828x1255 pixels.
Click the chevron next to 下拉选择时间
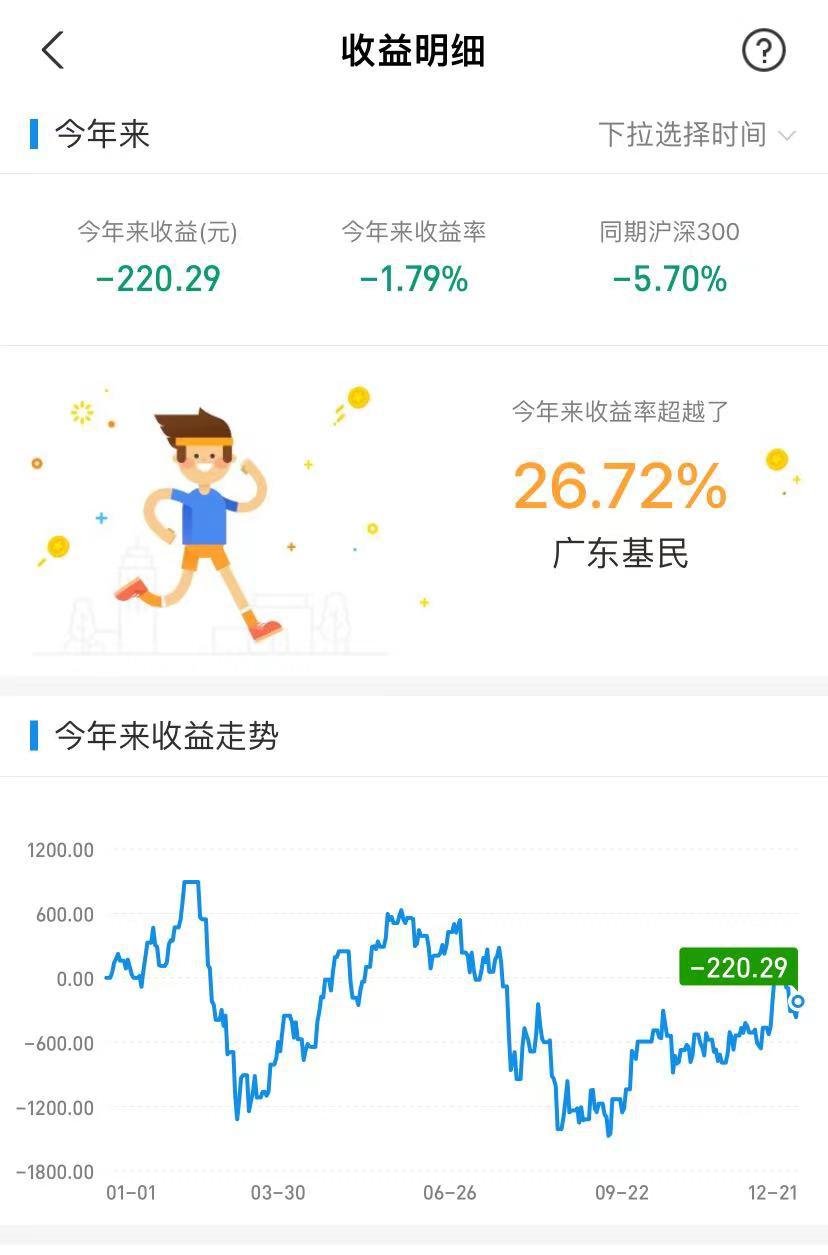coord(786,136)
